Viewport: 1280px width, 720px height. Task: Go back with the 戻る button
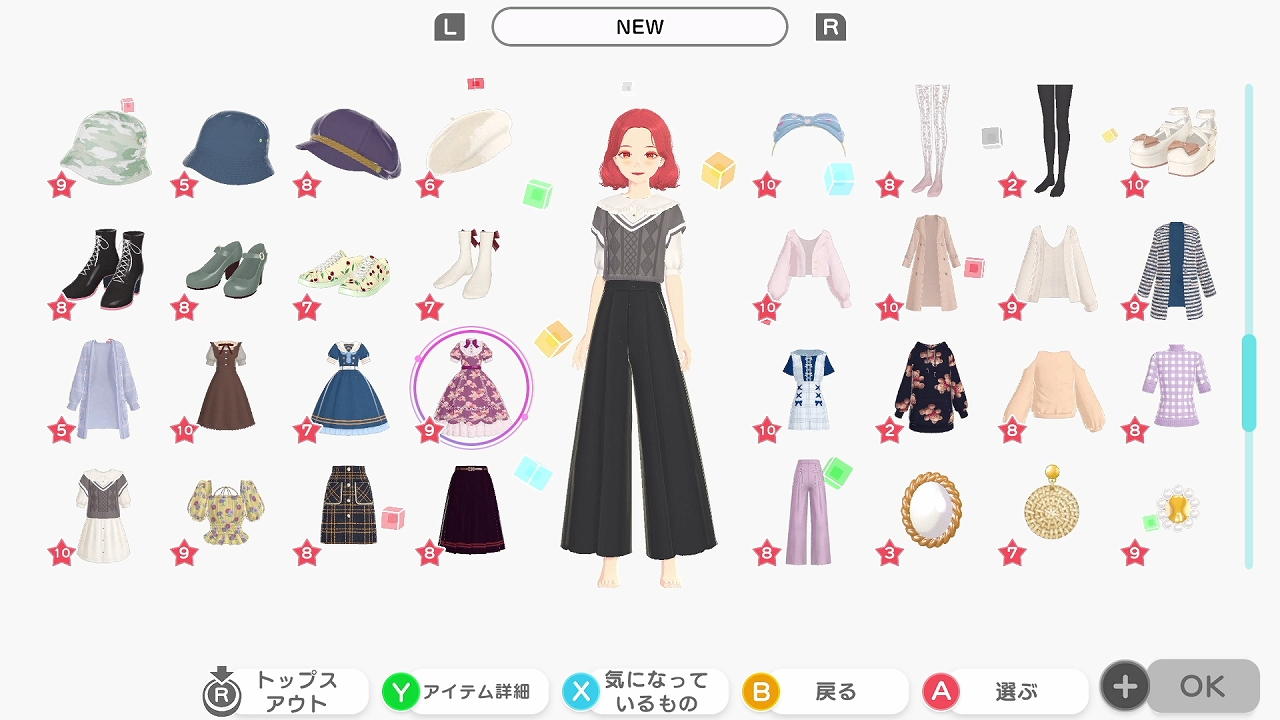pyautogui.click(x=825, y=691)
